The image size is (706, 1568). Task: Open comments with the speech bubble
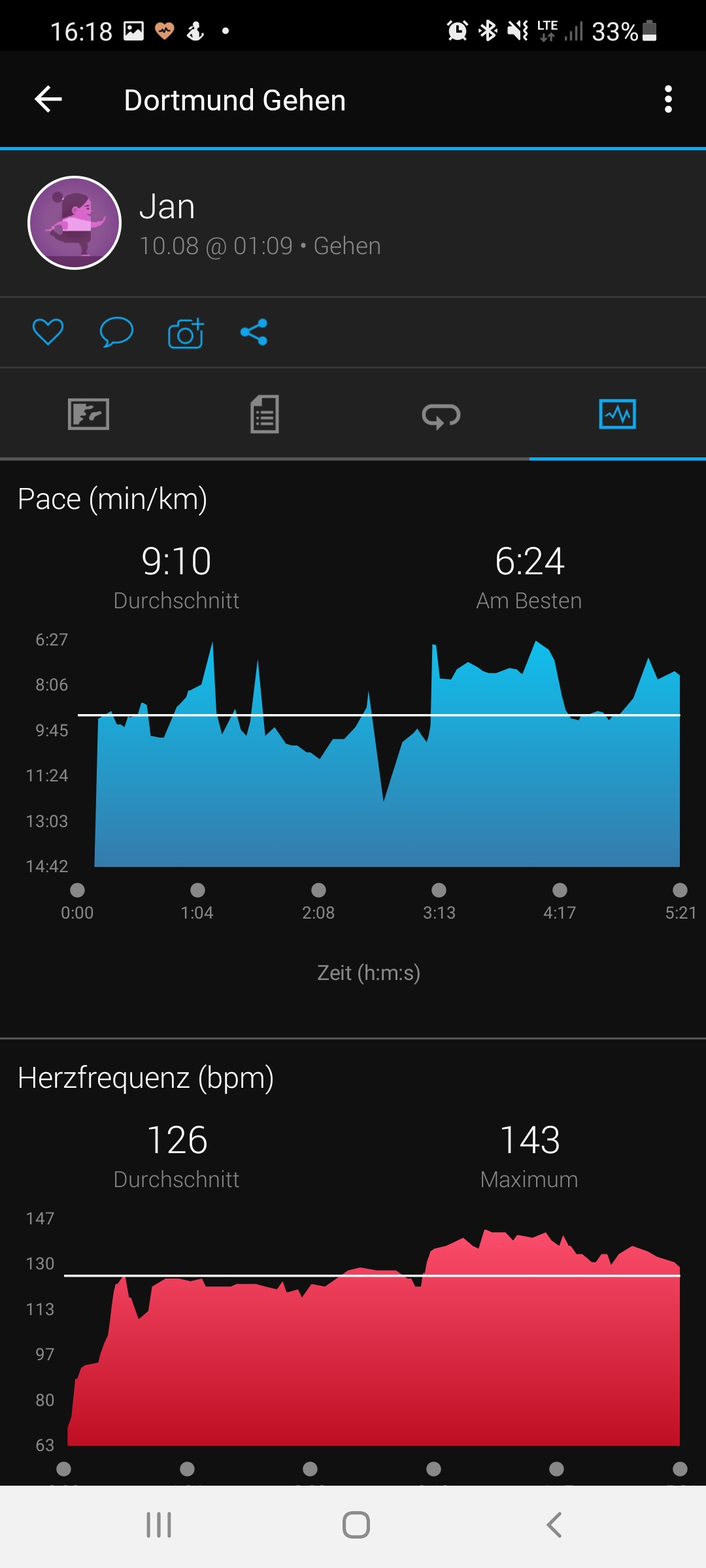[116, 332]
